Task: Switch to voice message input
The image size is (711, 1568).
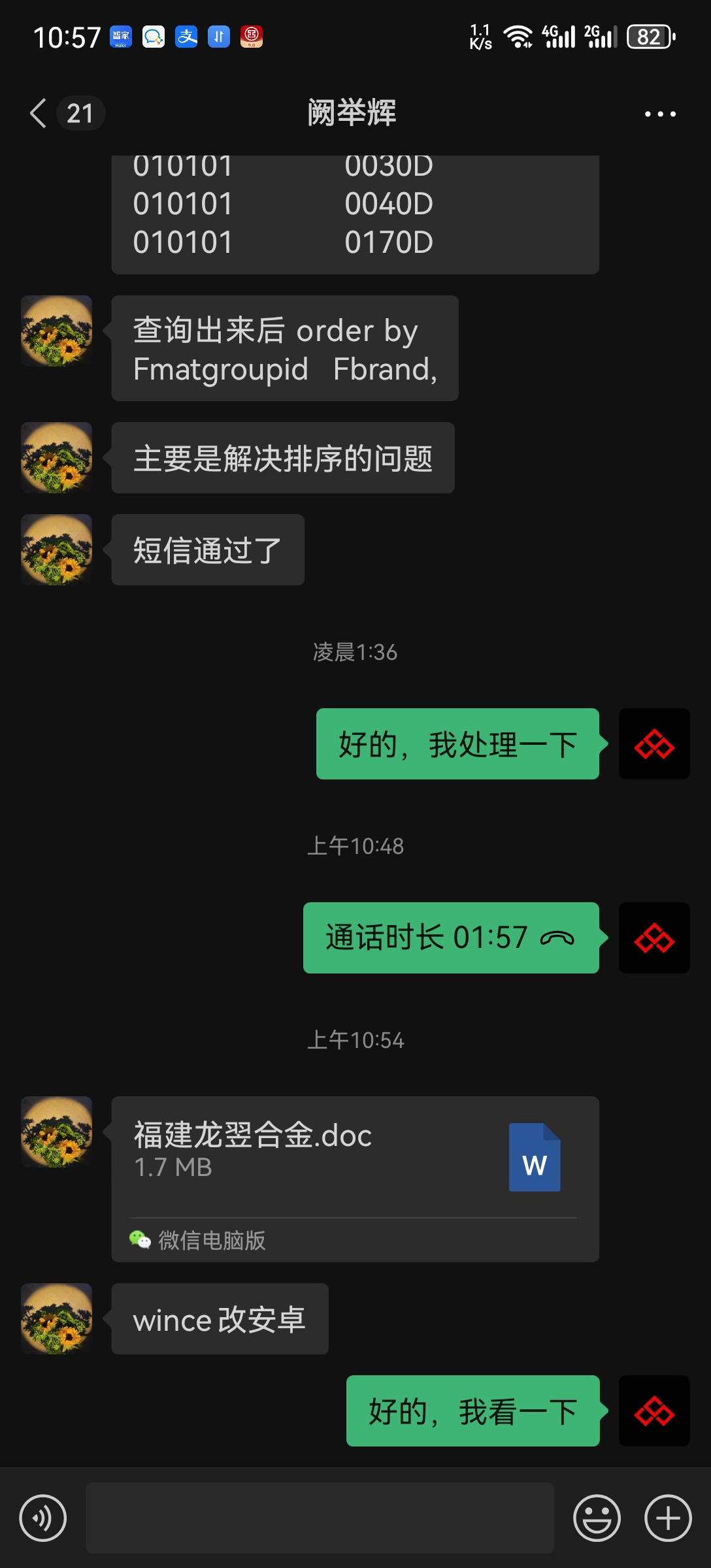Action: click(x=43, y=1518)
